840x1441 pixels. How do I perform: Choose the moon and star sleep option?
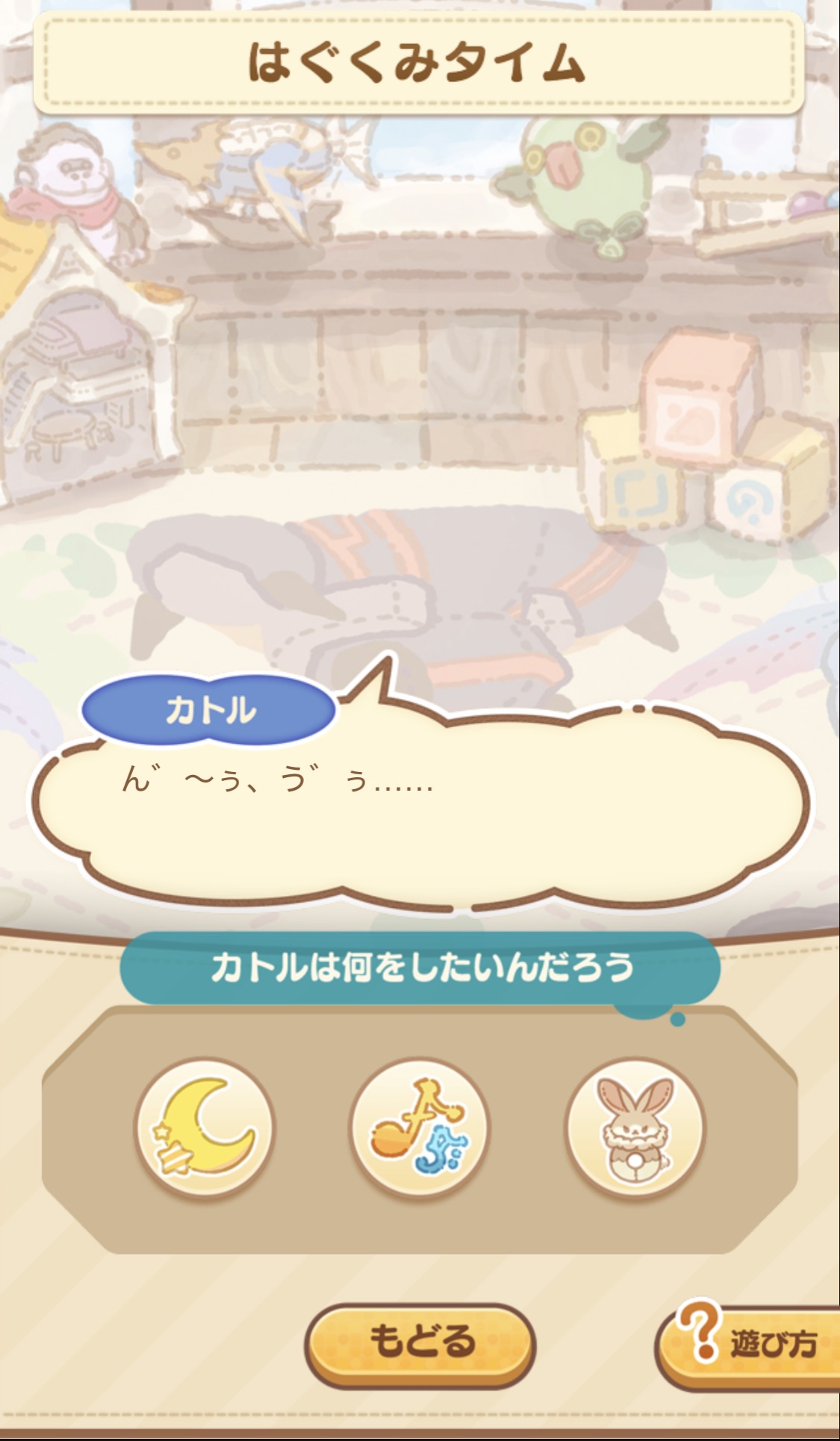tap(205, 1126)
